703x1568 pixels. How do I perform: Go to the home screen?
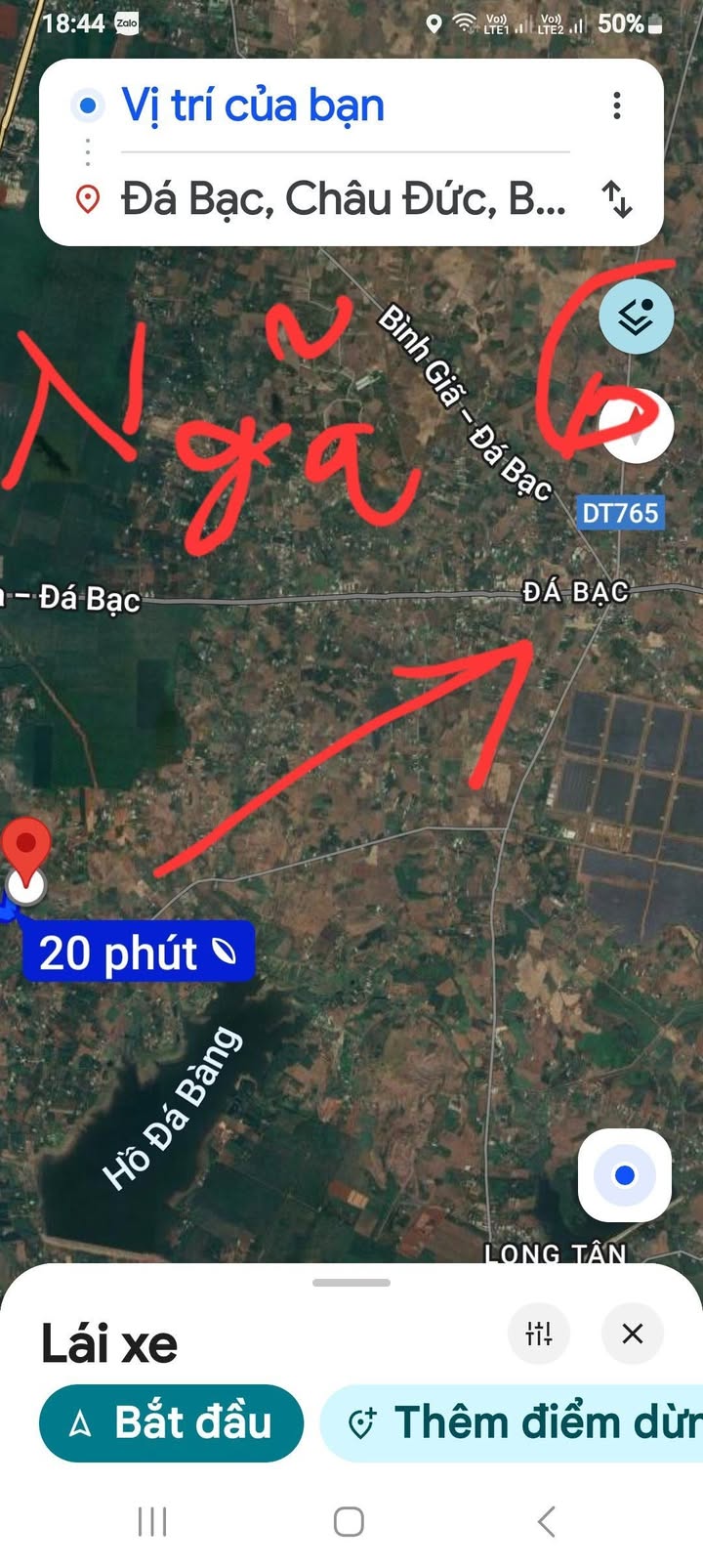(x=349, y=1521)
